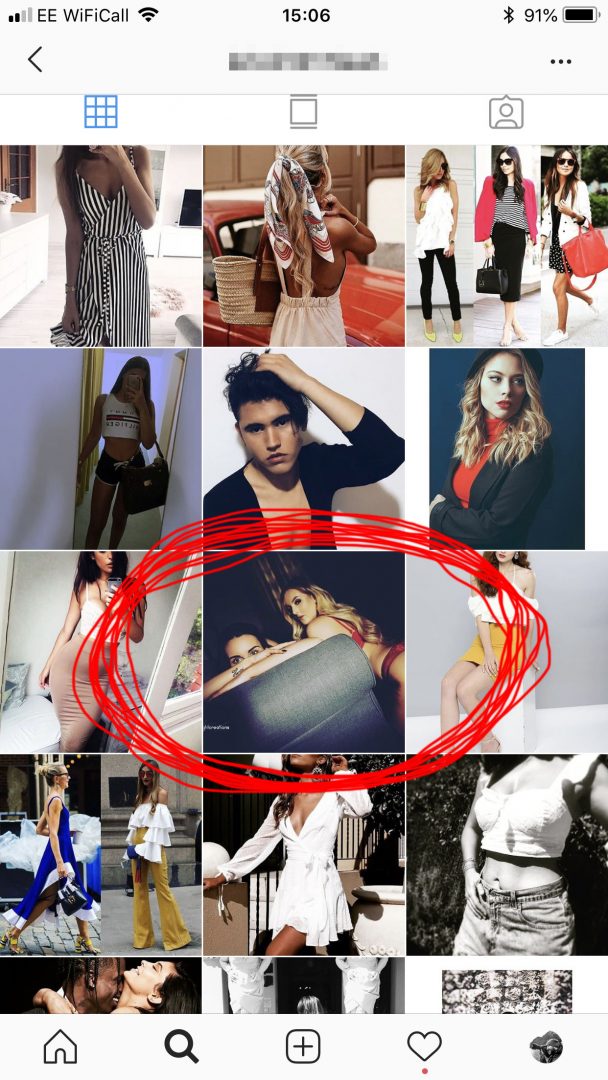The width and height of the screenshot is (608, 1080).
Task: Switch to the single-post list view tab
Action: pos(304,112)
